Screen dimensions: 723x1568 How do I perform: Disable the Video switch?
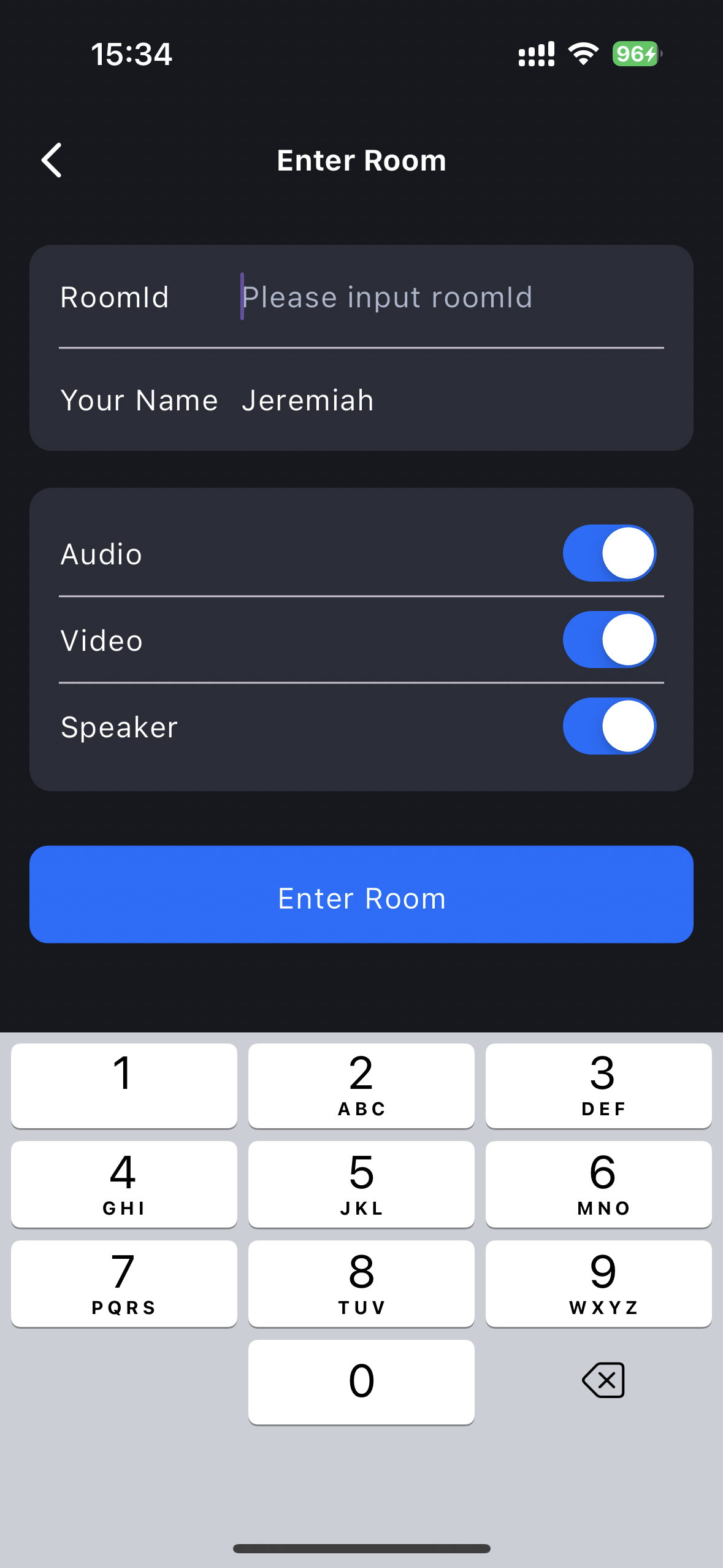(x=609, y=640)
